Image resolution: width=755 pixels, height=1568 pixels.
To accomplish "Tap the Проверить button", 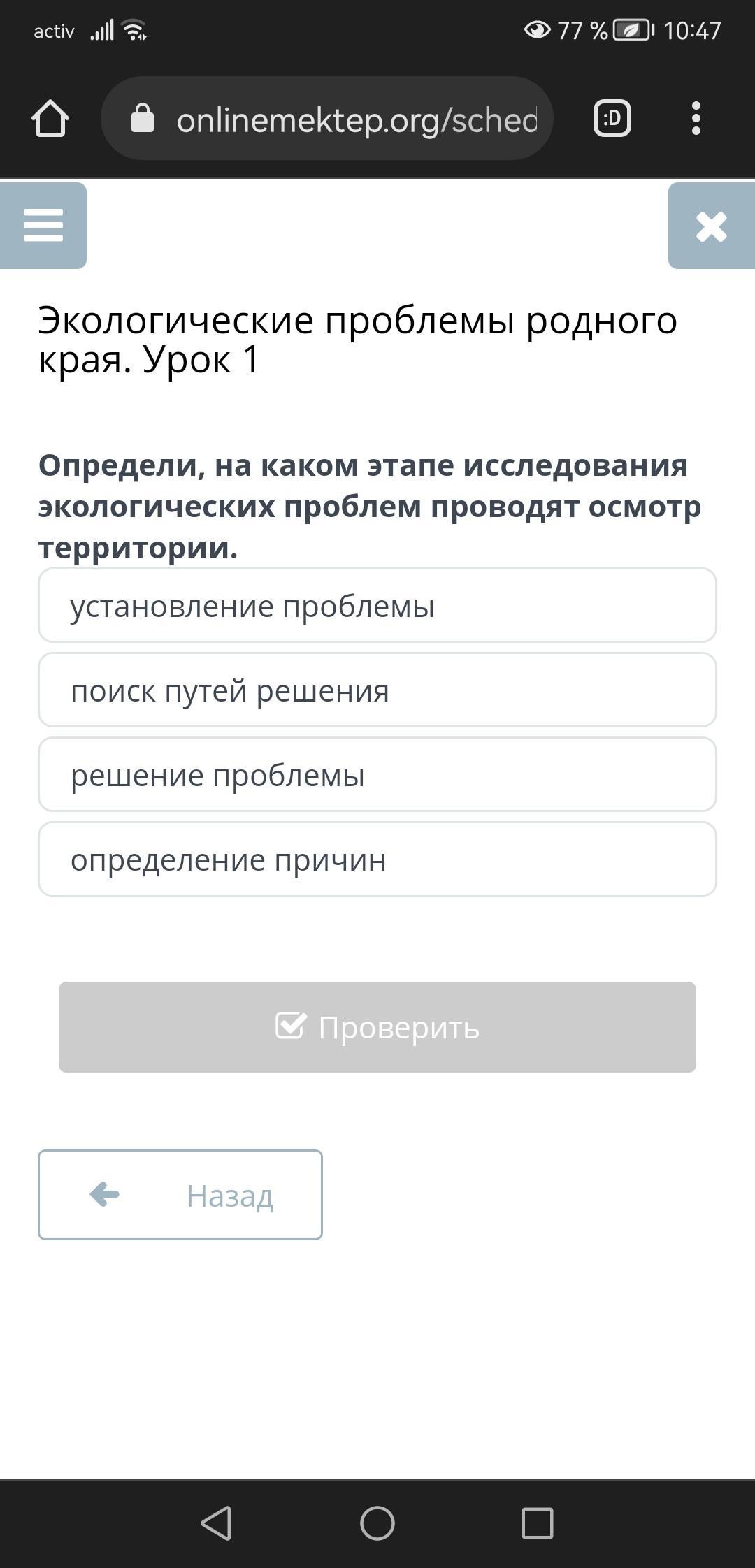I will coord(377,1026).
